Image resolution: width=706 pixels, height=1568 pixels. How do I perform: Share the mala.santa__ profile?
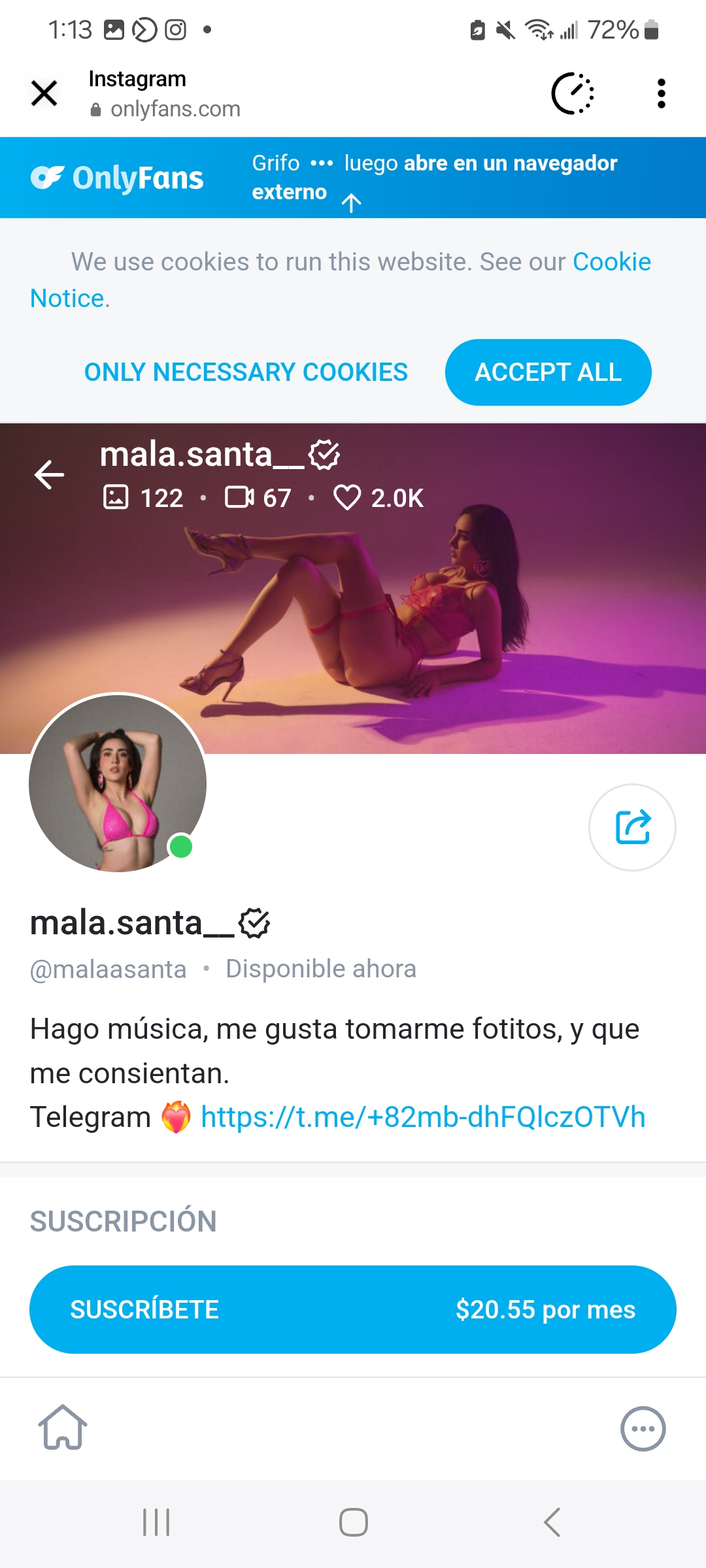pos(632,827)
